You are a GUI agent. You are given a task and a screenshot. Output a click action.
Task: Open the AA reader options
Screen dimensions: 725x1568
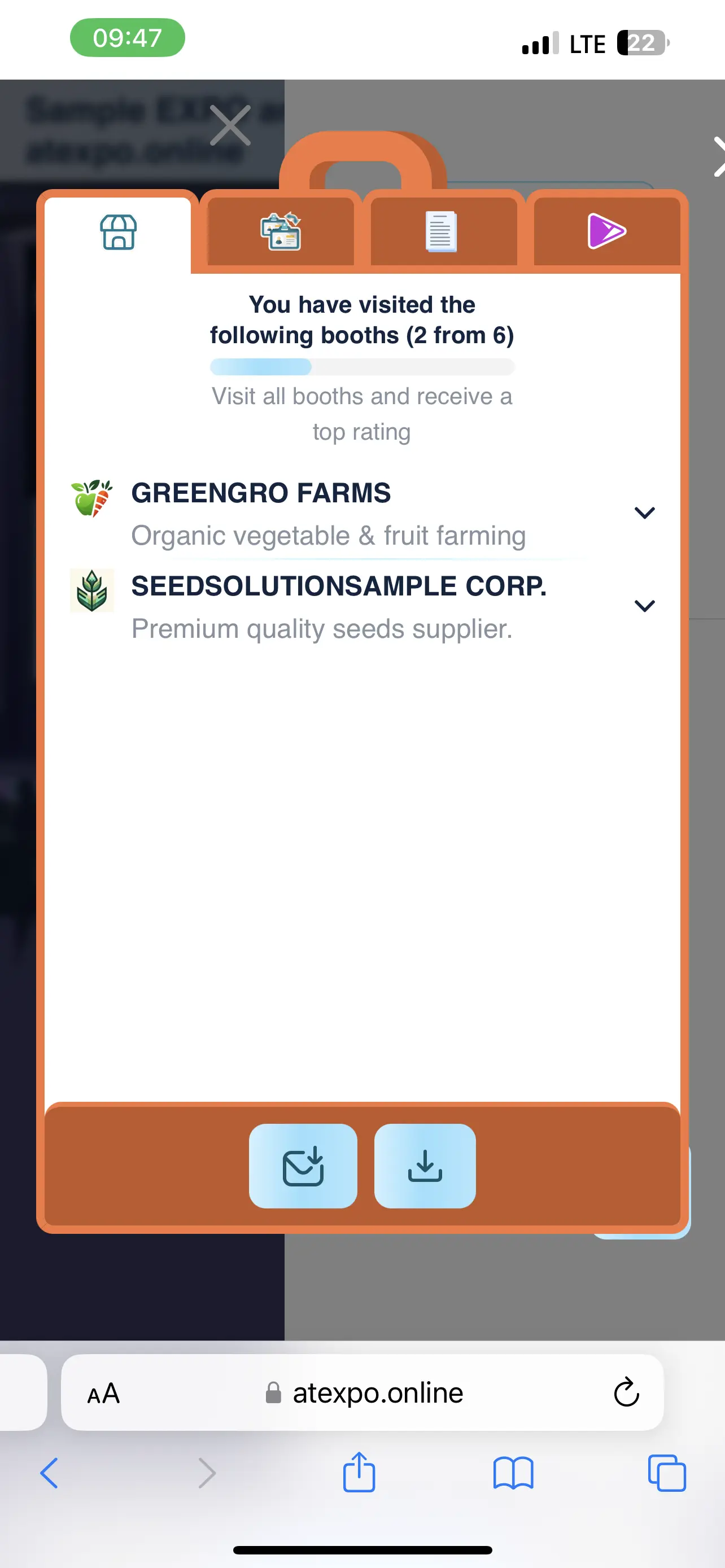[x=103, y=1392]
